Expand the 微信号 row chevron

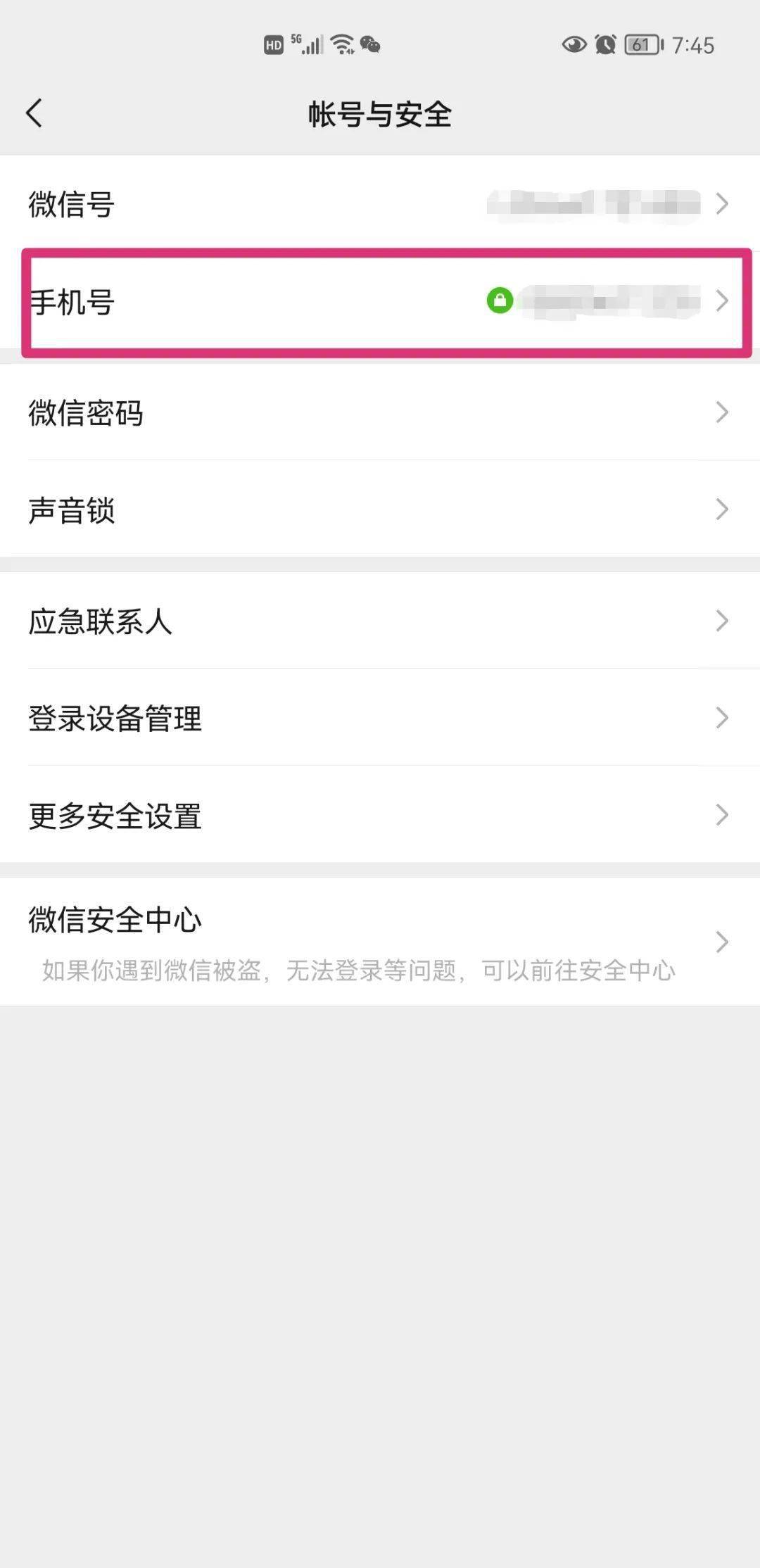pyautogui.click(x=722, y=204)
